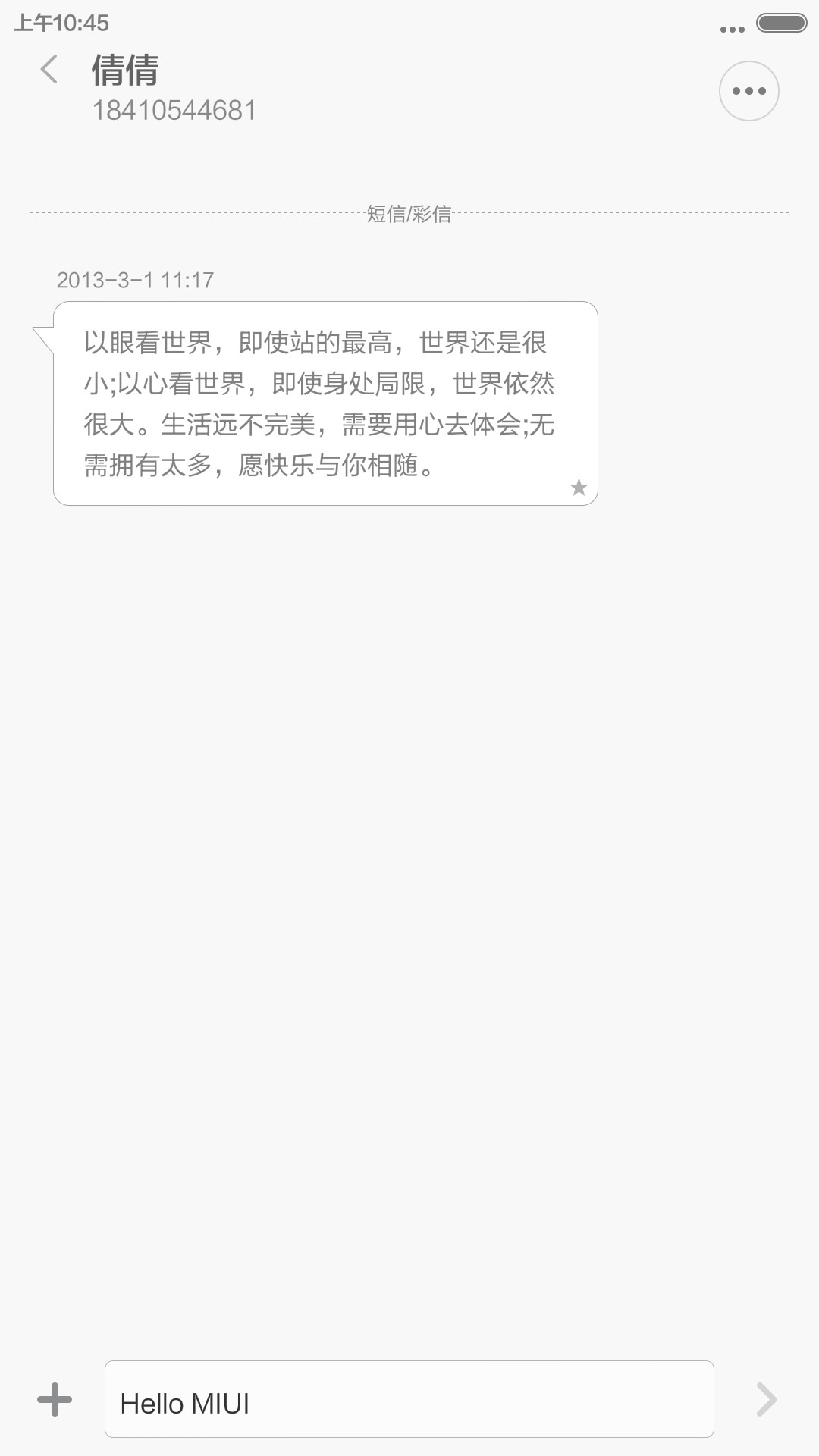Tap the received message bubble from 2013-3-1
Viewport: 819px width, 1456px height.
325,403
